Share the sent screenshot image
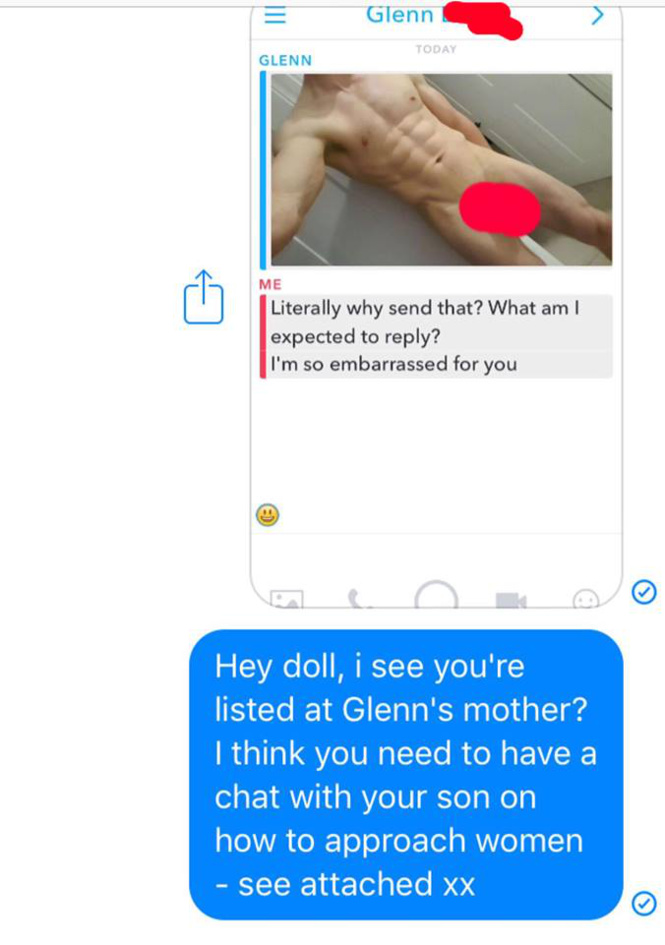Image resolution: width=665 pixels, height=945 pixels. point(201,297)
